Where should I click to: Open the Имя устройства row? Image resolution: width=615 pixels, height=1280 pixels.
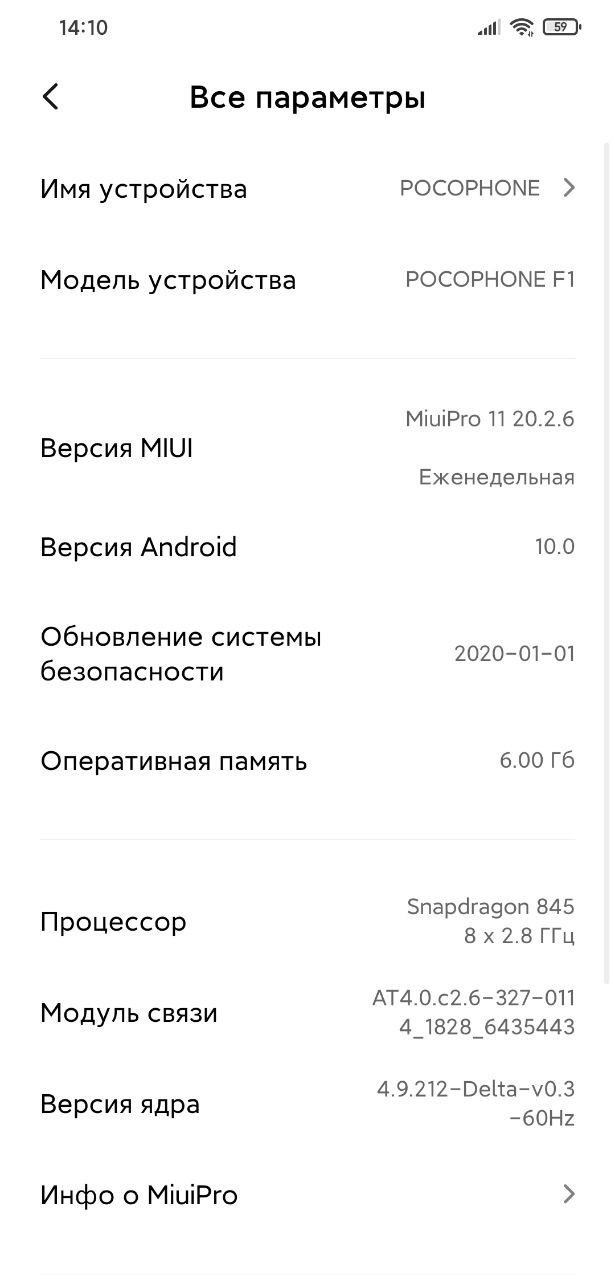pyautogui.click(x=307, y=188)
